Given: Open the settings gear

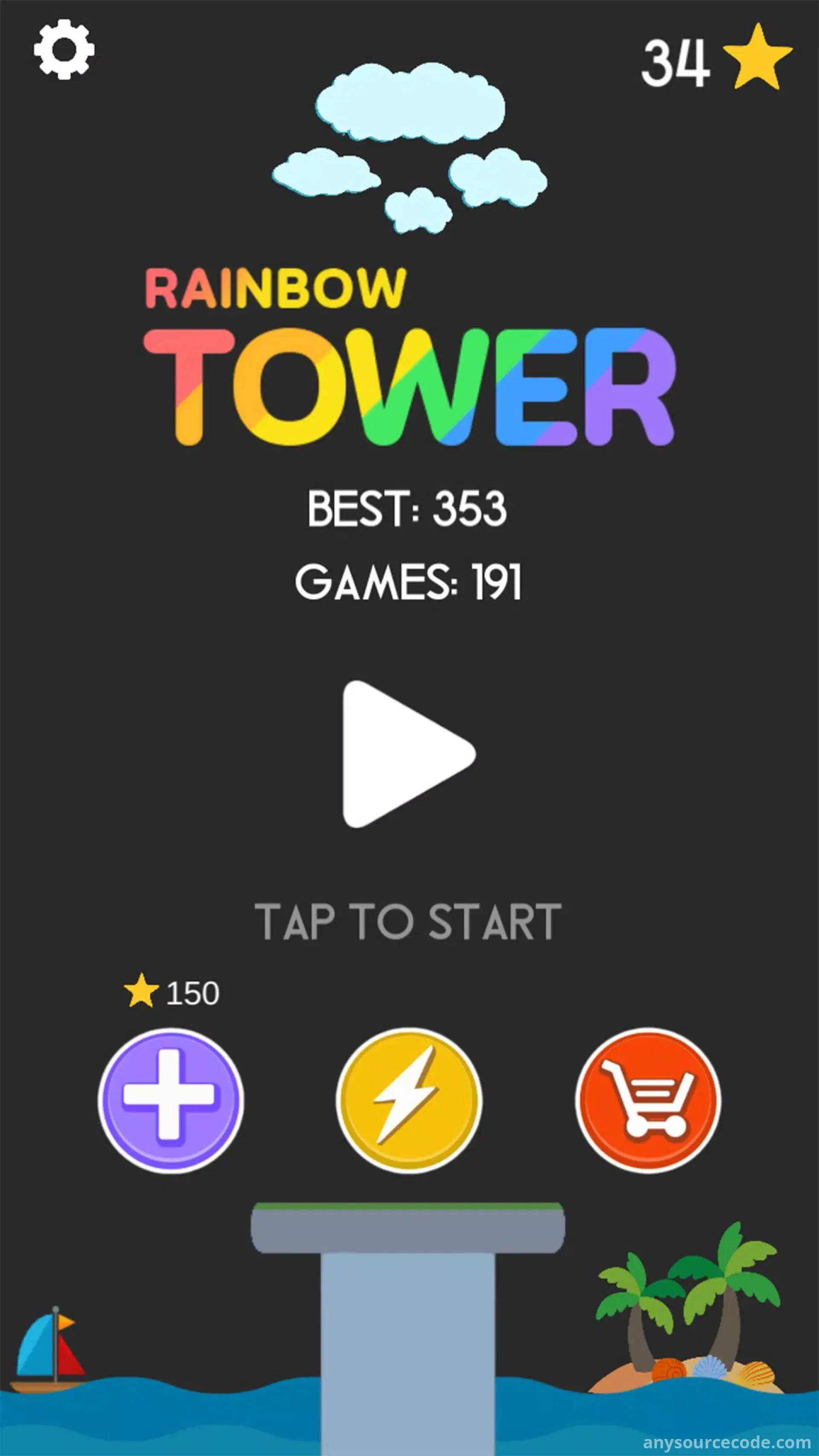Looking at the screenshot, I should [x=64, y=50].
